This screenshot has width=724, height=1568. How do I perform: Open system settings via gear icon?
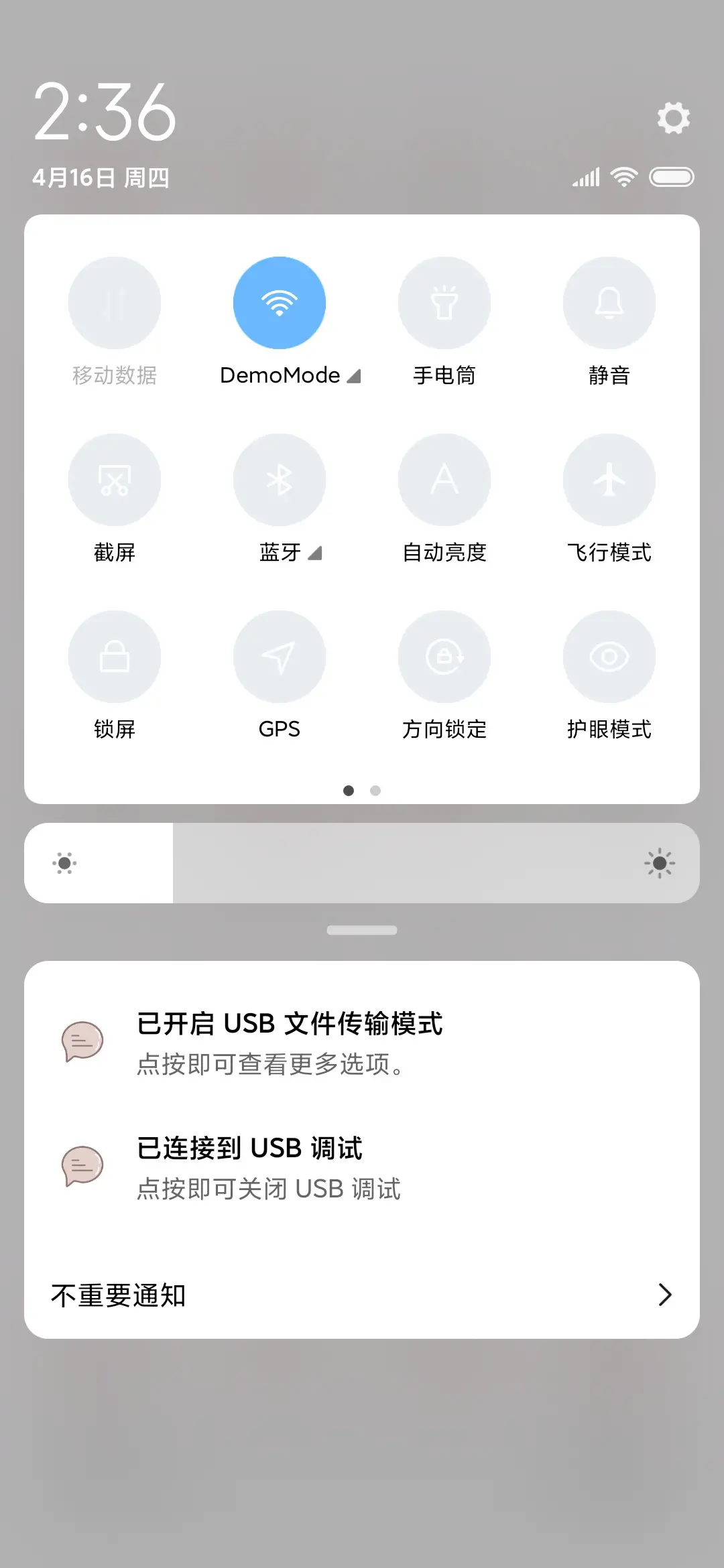[673, 119]
